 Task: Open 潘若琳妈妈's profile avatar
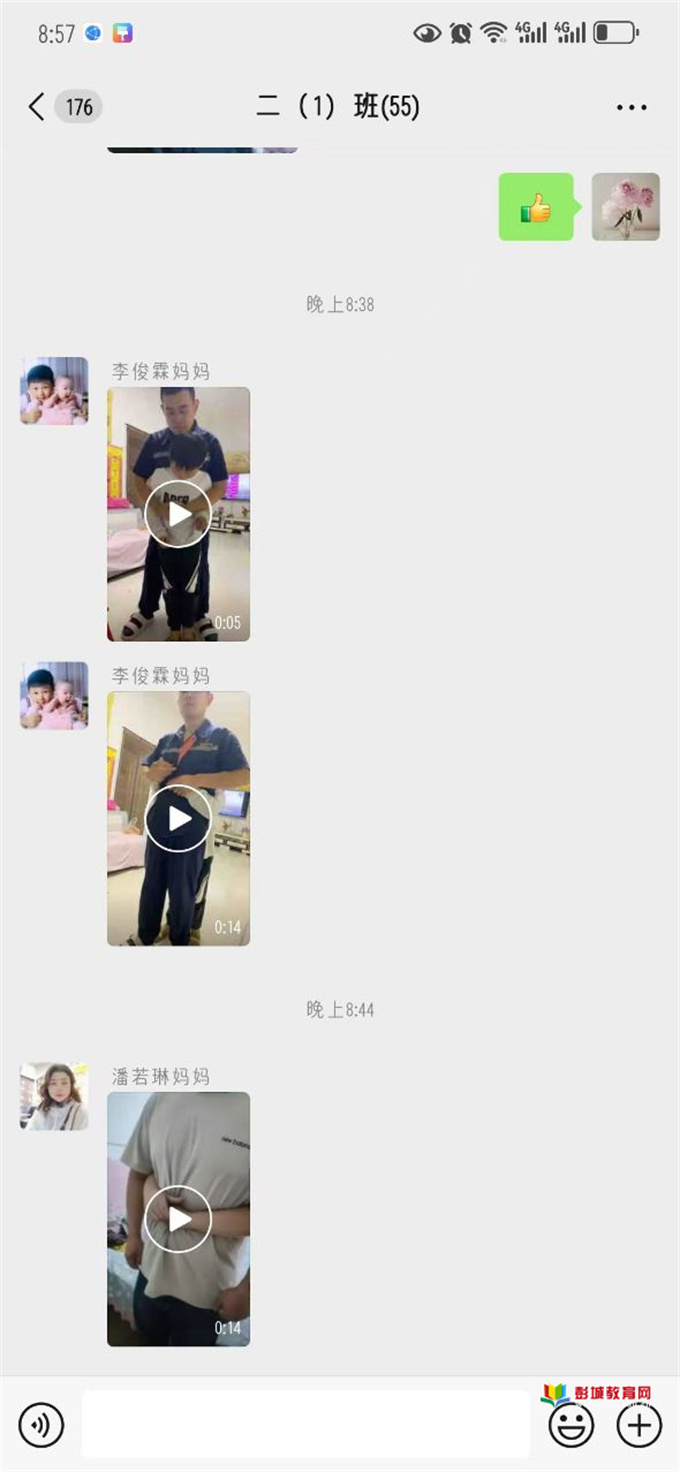pyautogui.click(x=54, y=1096)
